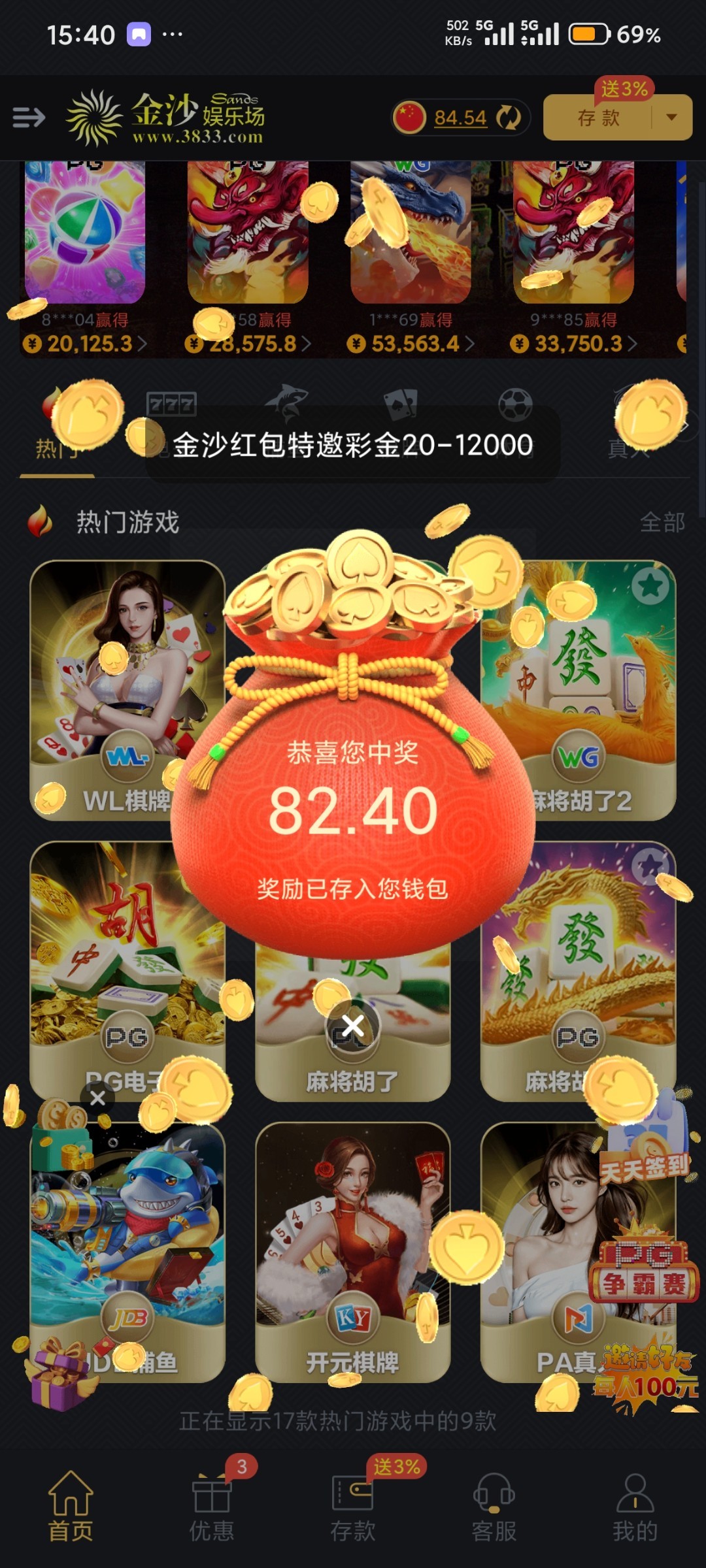Viewport: 706px width, 1568px height.
Task: Open the JDB捕鱼 fishing game card
Action: tap(127, 1241)
